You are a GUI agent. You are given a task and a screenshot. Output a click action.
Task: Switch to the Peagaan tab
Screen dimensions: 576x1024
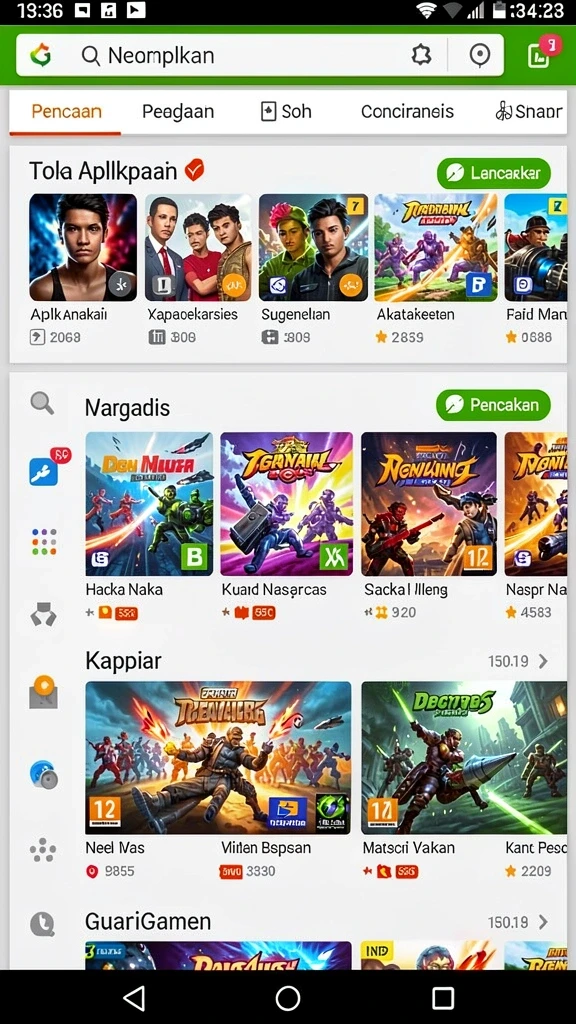pyautogui.click(x=178, y=112)
